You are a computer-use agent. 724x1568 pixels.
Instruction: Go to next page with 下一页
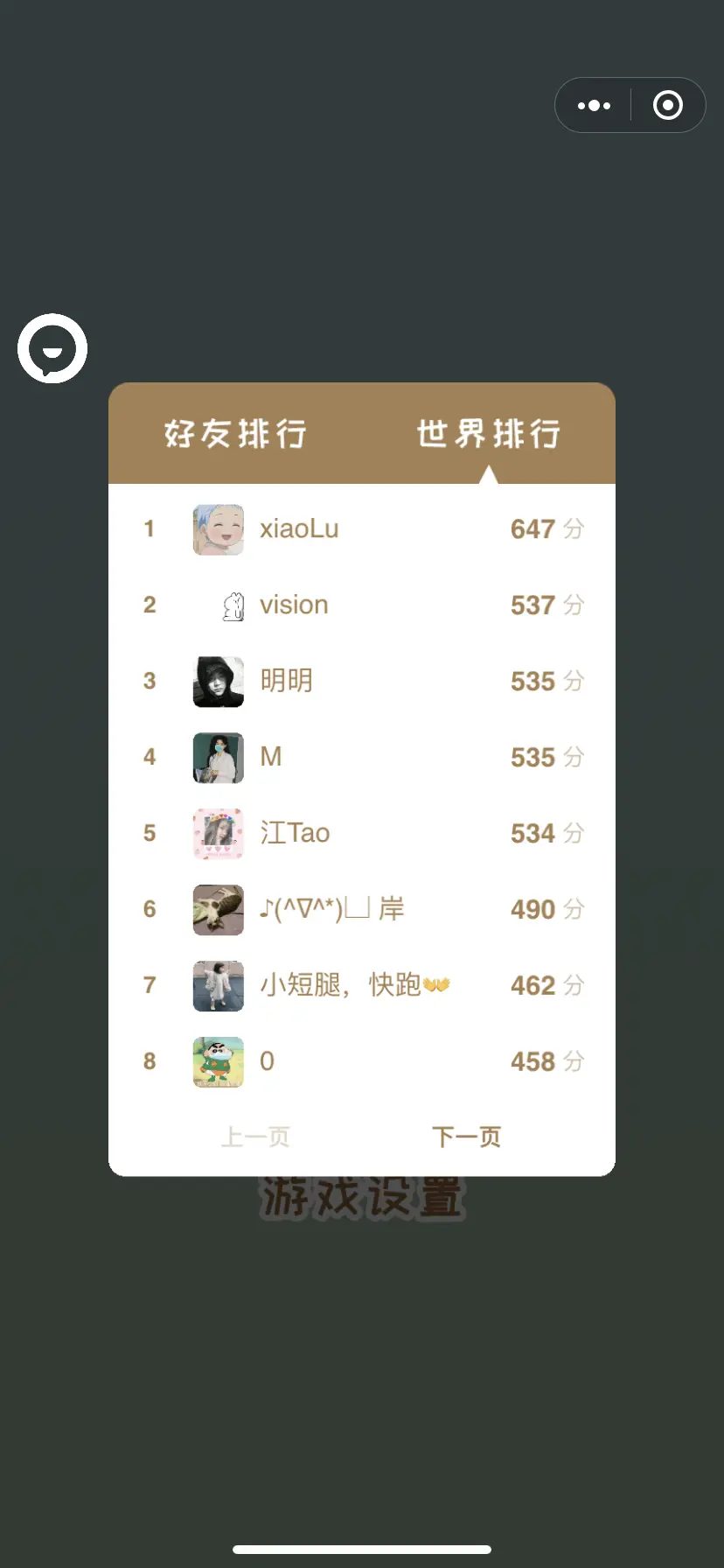tap(466, 1137)
